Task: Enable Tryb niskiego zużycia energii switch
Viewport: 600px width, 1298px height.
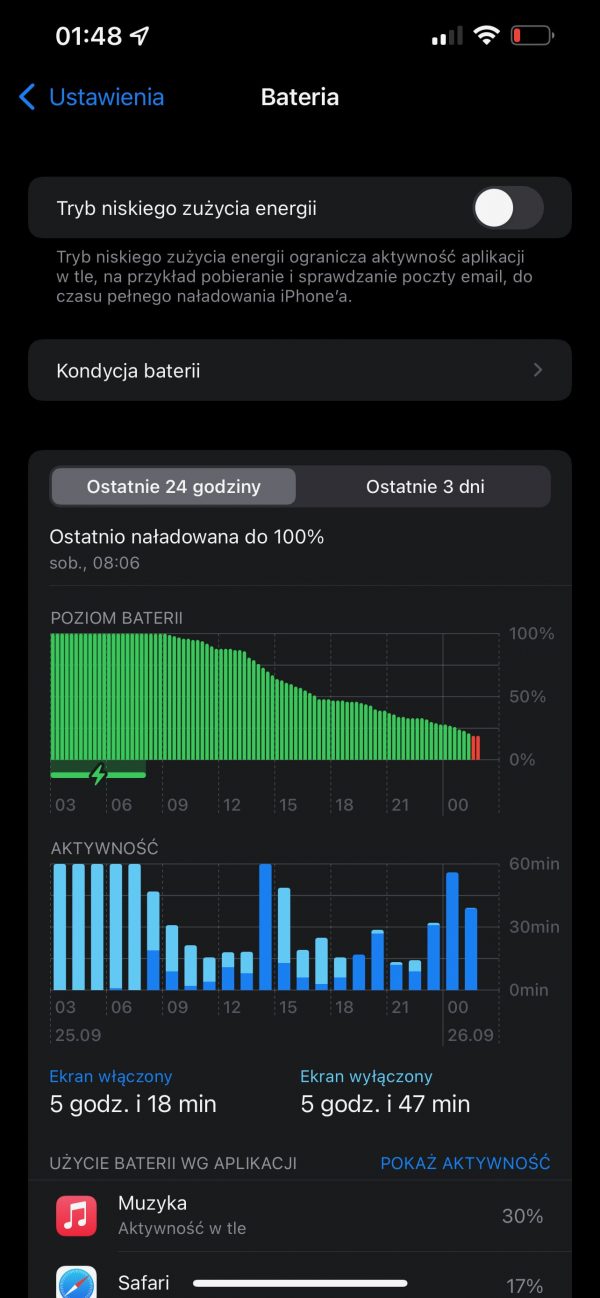Action: pos(507,209)
